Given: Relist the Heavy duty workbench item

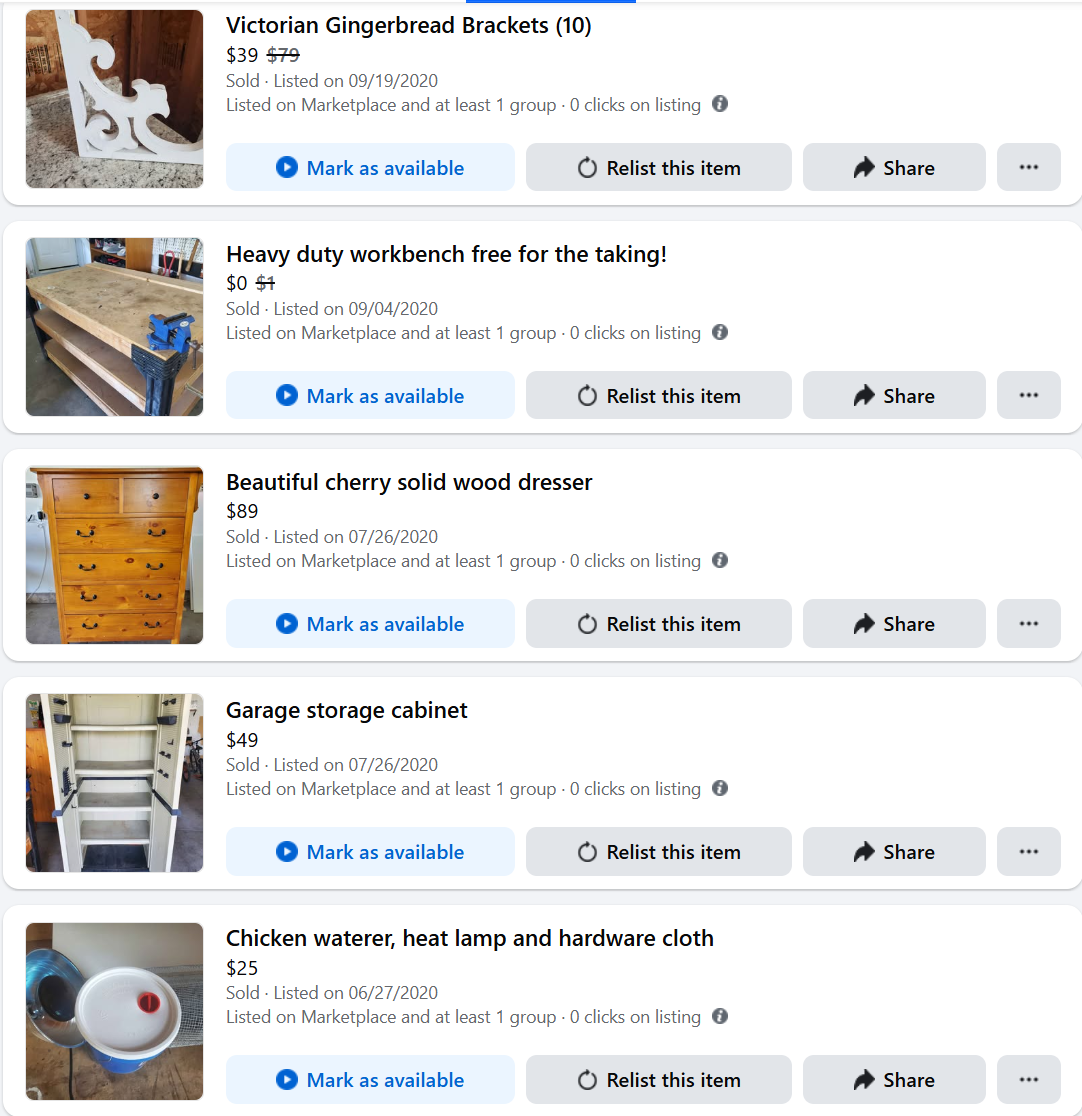Looking at the screenshot, I should click(x=658, y=396).
